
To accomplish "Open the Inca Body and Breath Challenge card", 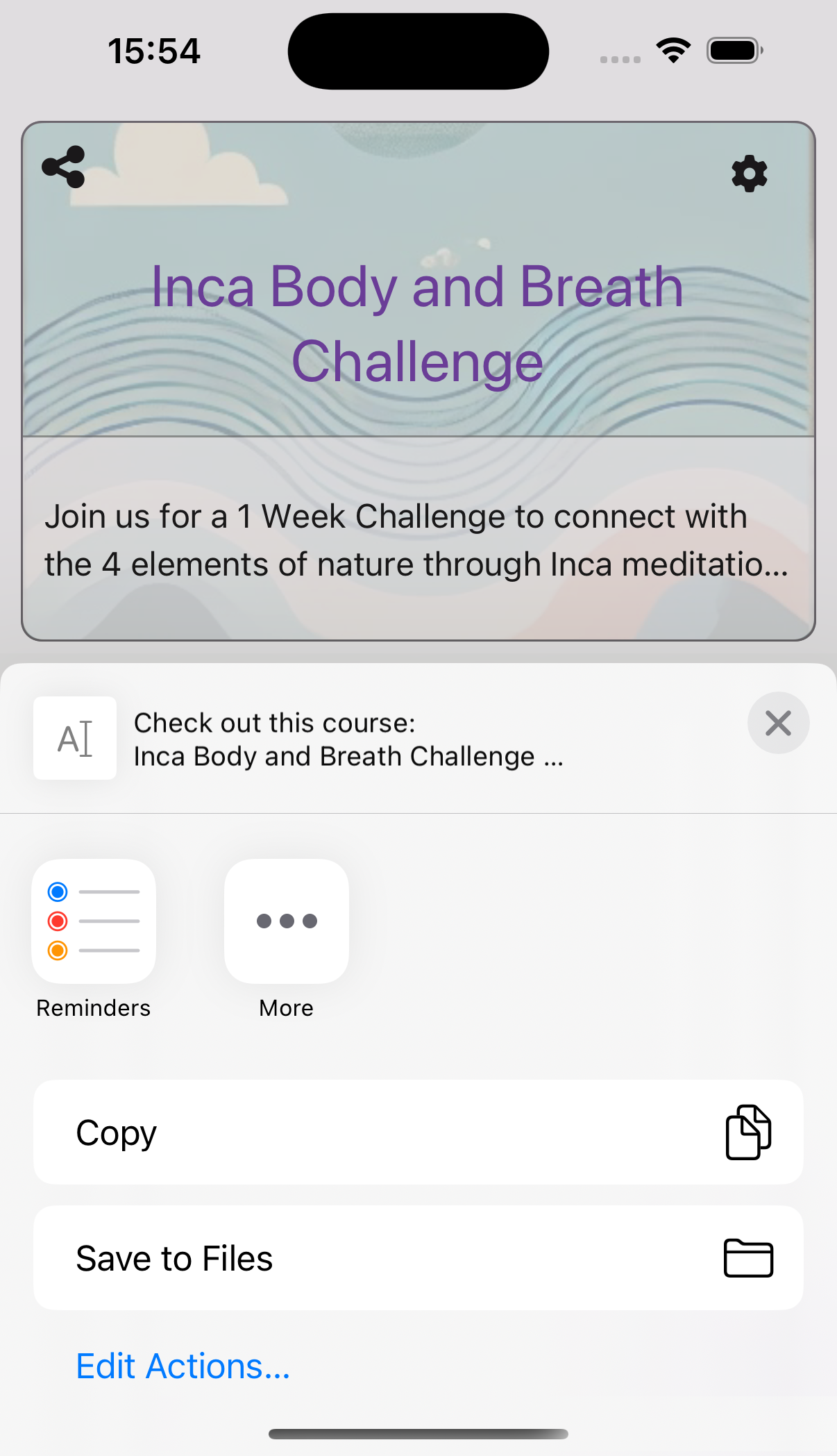I will (418, 324).
